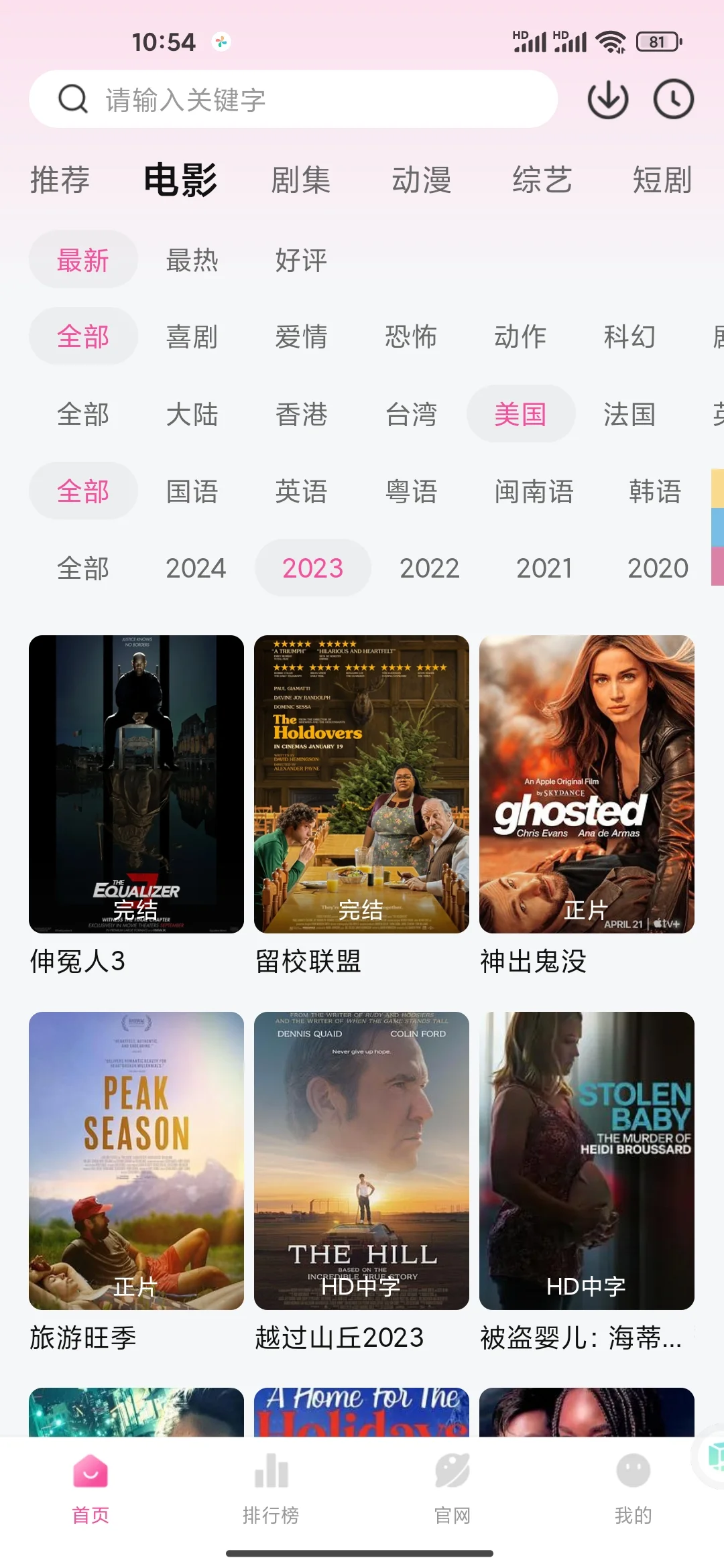Switch to the 动漫 tab
Image resolution: width=724 pixels, height=1568 pixels.
(x=421, y=180)
